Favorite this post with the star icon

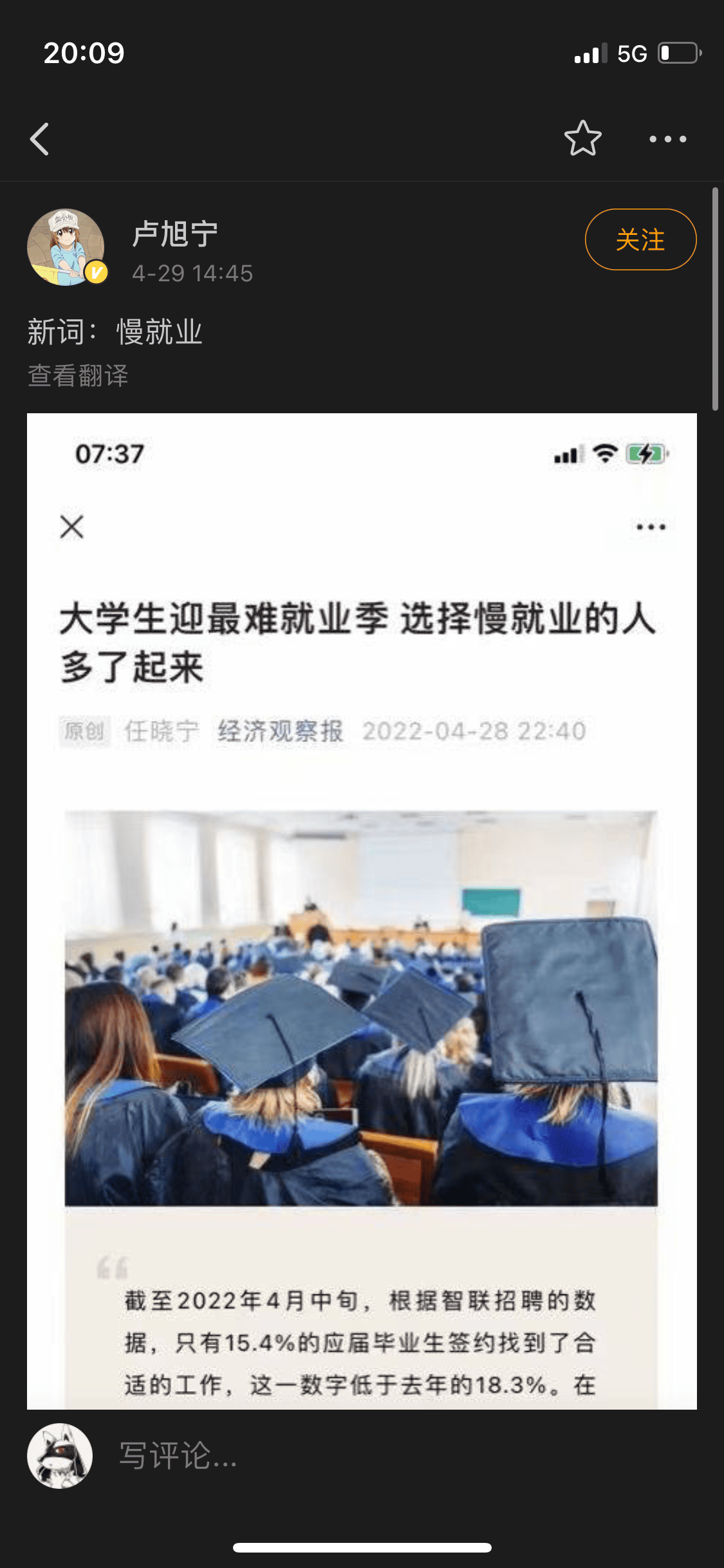click(582, 138)
